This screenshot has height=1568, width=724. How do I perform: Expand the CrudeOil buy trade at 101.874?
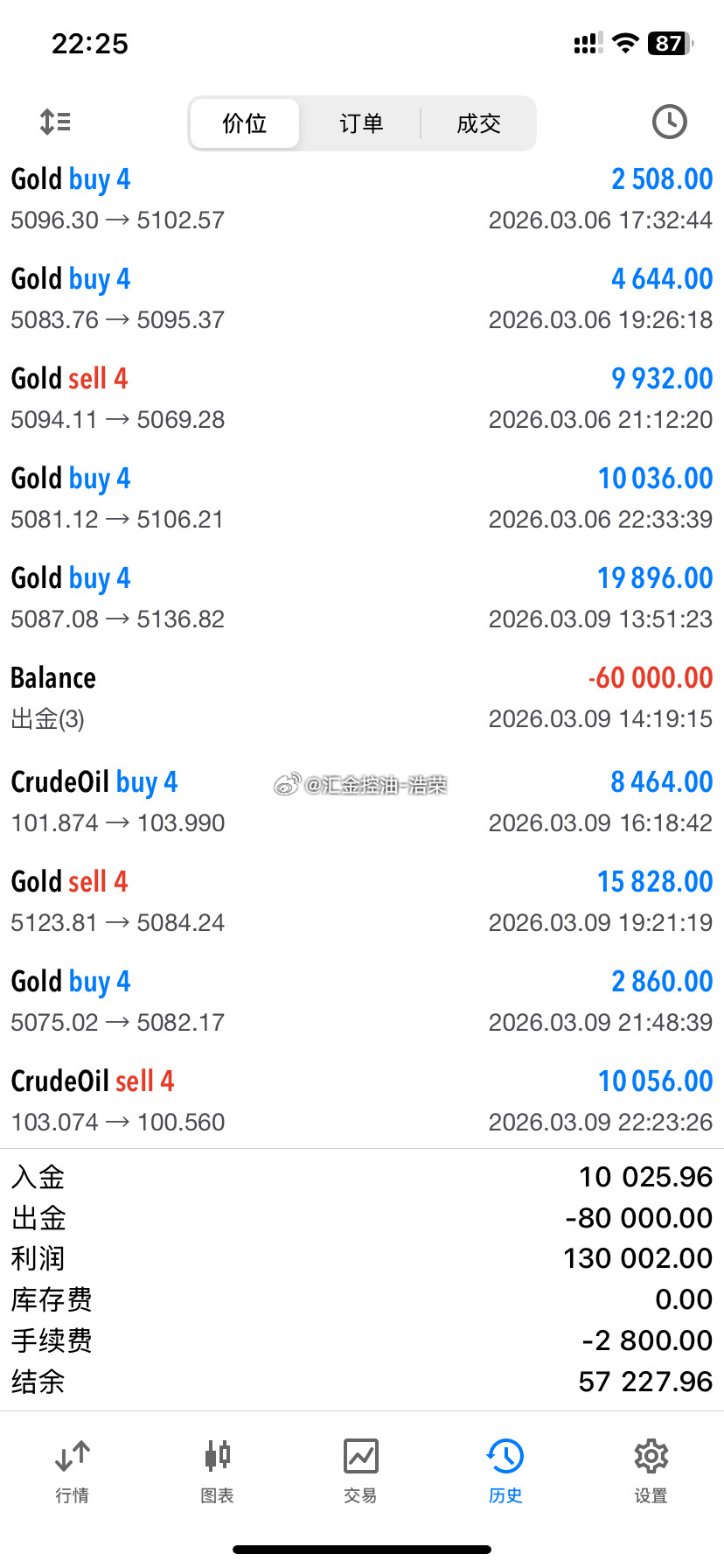click(362, 801)
